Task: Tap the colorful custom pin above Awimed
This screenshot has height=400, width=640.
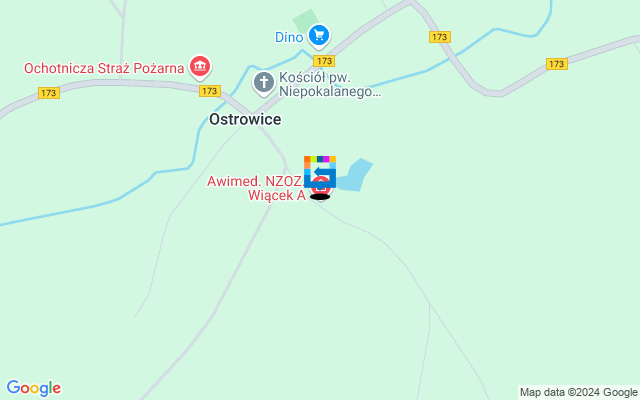Action: [x=320, y=168]
